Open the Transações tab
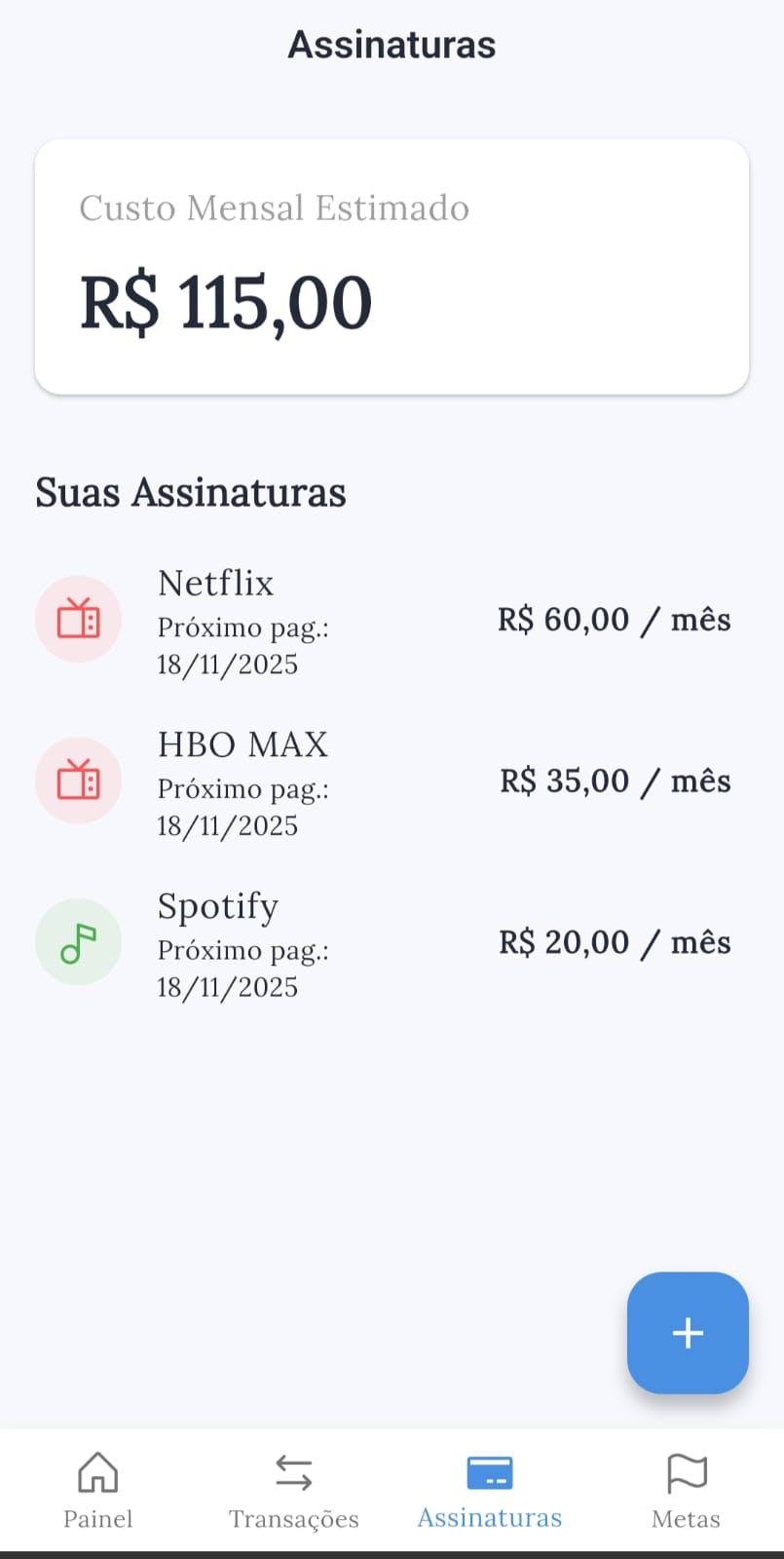Image resolution: width=784 pixels, height=1559 pixels. pyautogui.click(x=293, y=1491)
